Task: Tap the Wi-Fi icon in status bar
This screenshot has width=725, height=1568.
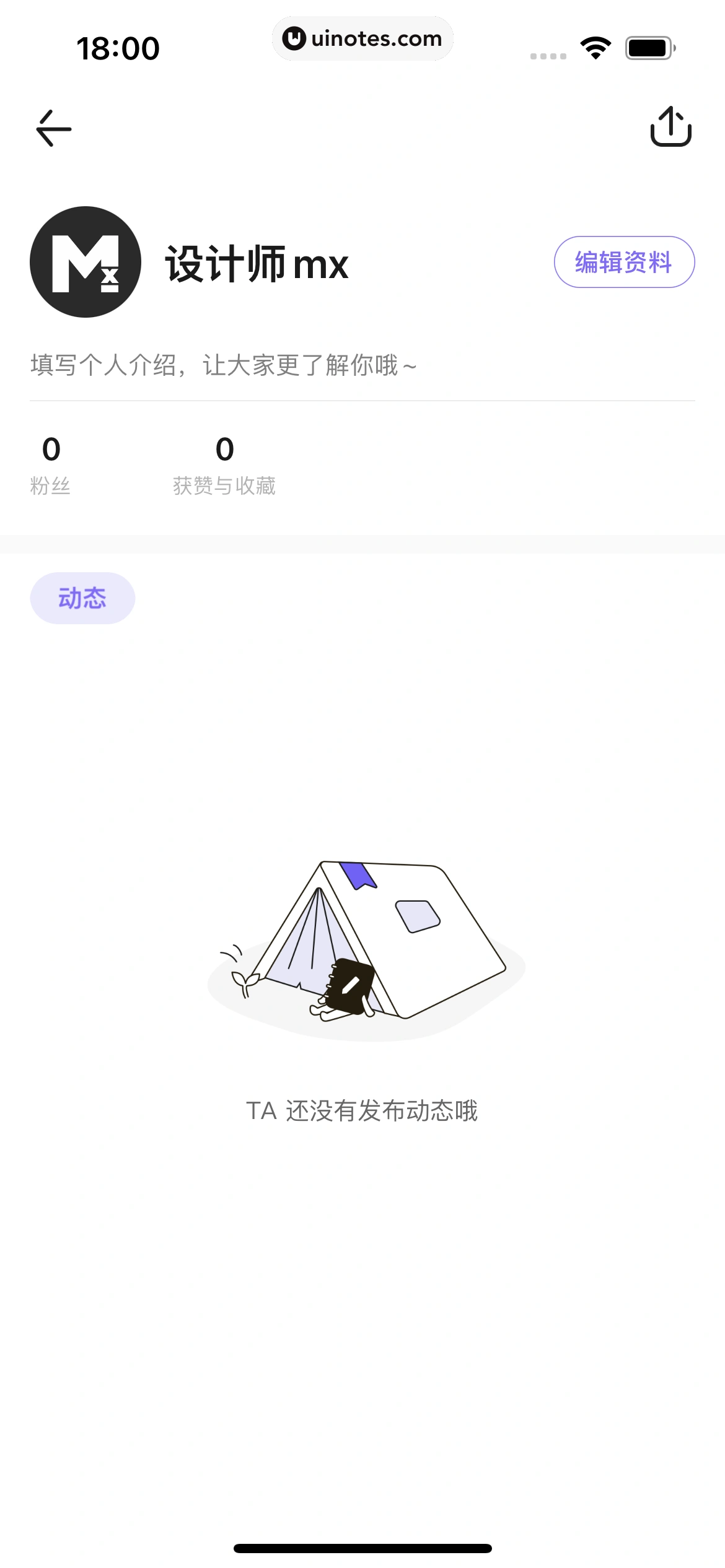Action: click(595, 45)
